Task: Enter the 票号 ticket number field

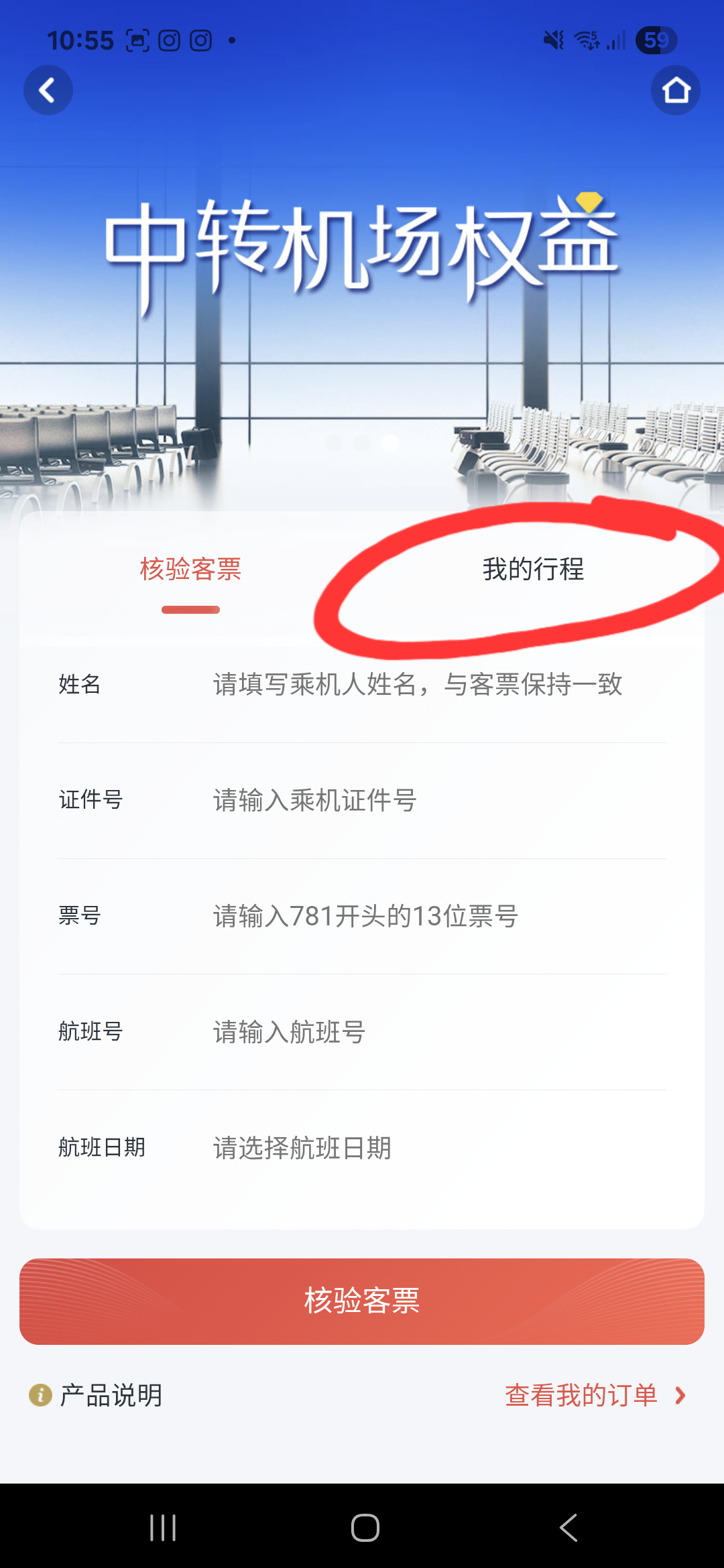Action: pyautogui.click(x=417, y=916)
